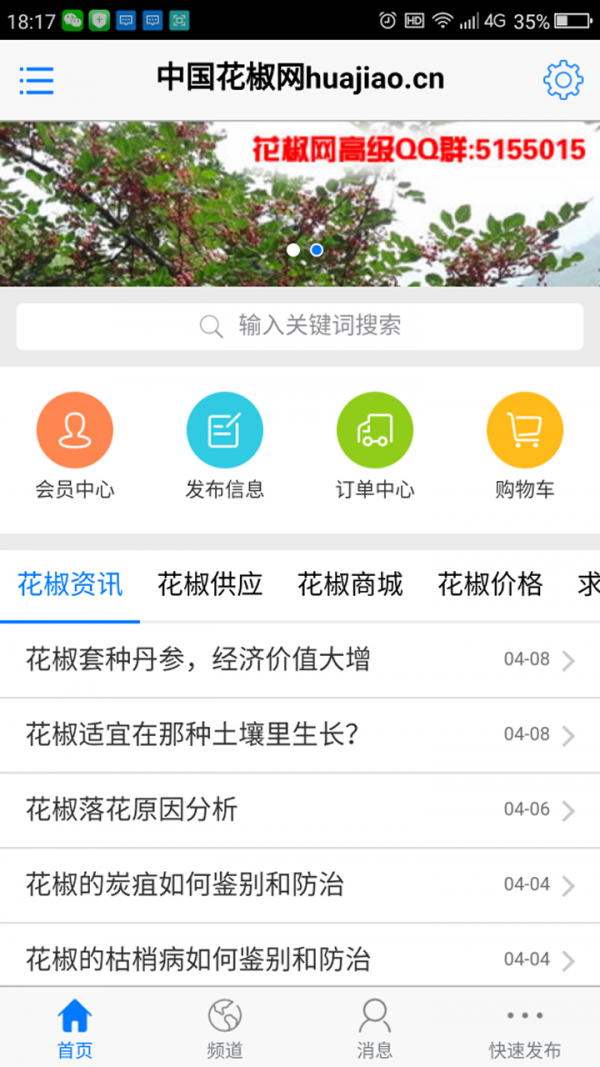
Task: Read 花椒落花原因分析
Action: click(x=300, y=810)
